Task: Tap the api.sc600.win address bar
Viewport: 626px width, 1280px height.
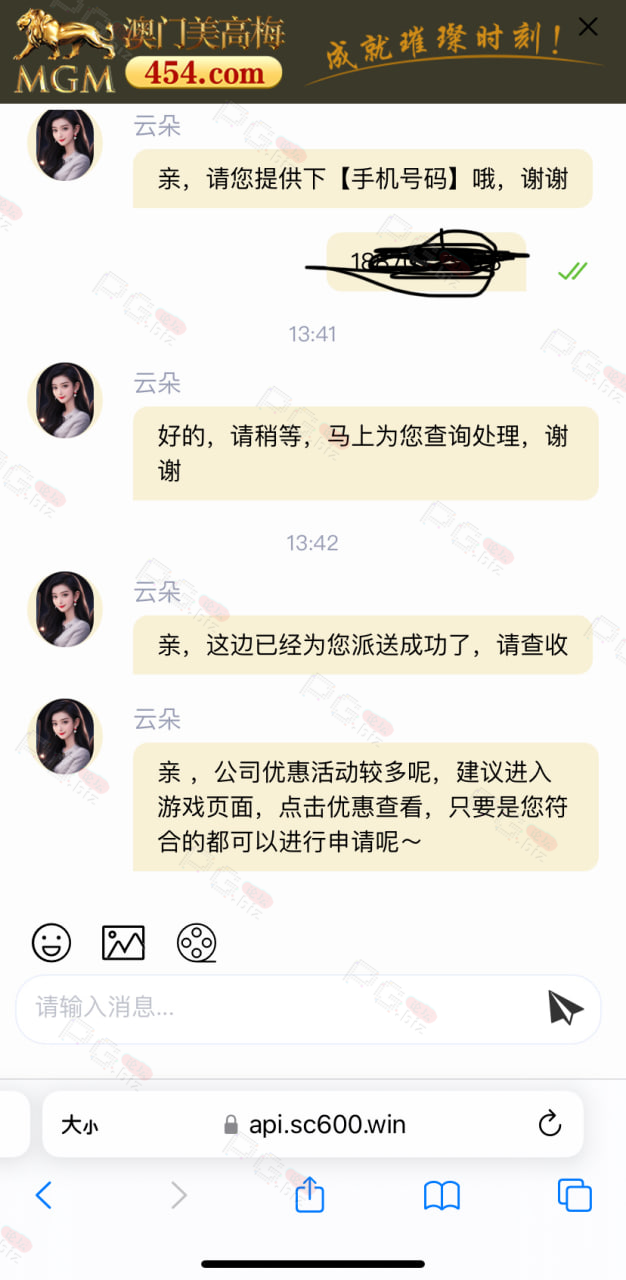Action: (313, 1124)
